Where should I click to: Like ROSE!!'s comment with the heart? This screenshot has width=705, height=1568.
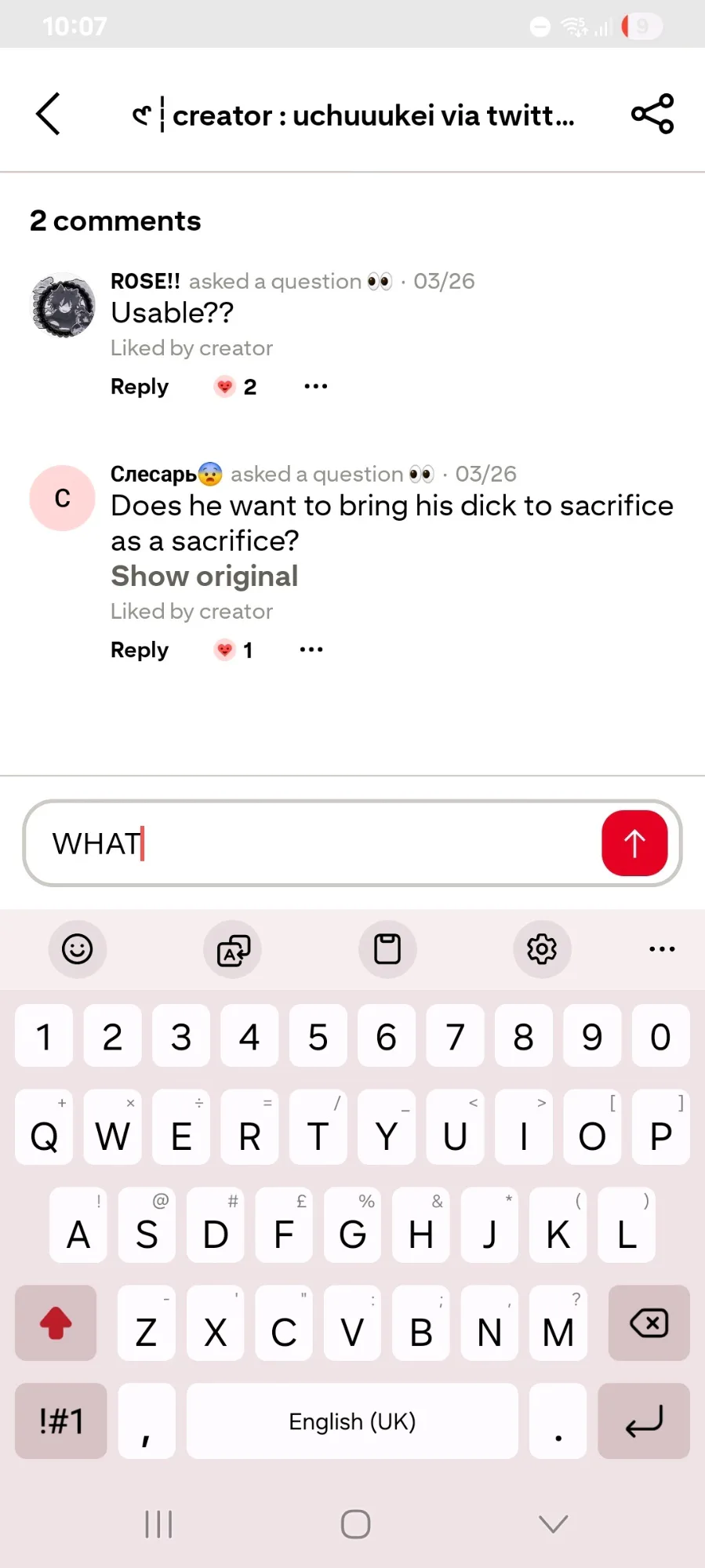(225, 387)
